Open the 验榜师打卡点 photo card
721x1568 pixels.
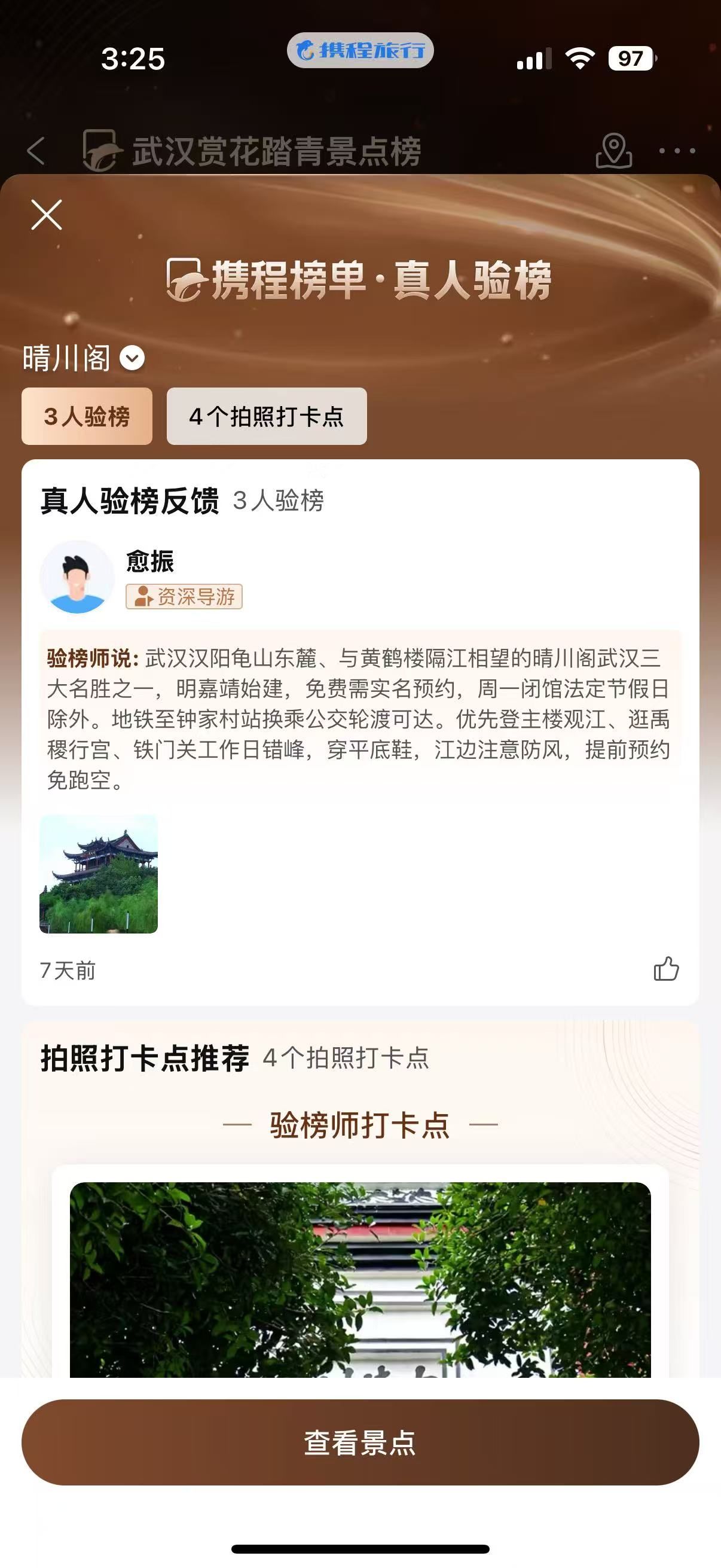point(360,1279)
